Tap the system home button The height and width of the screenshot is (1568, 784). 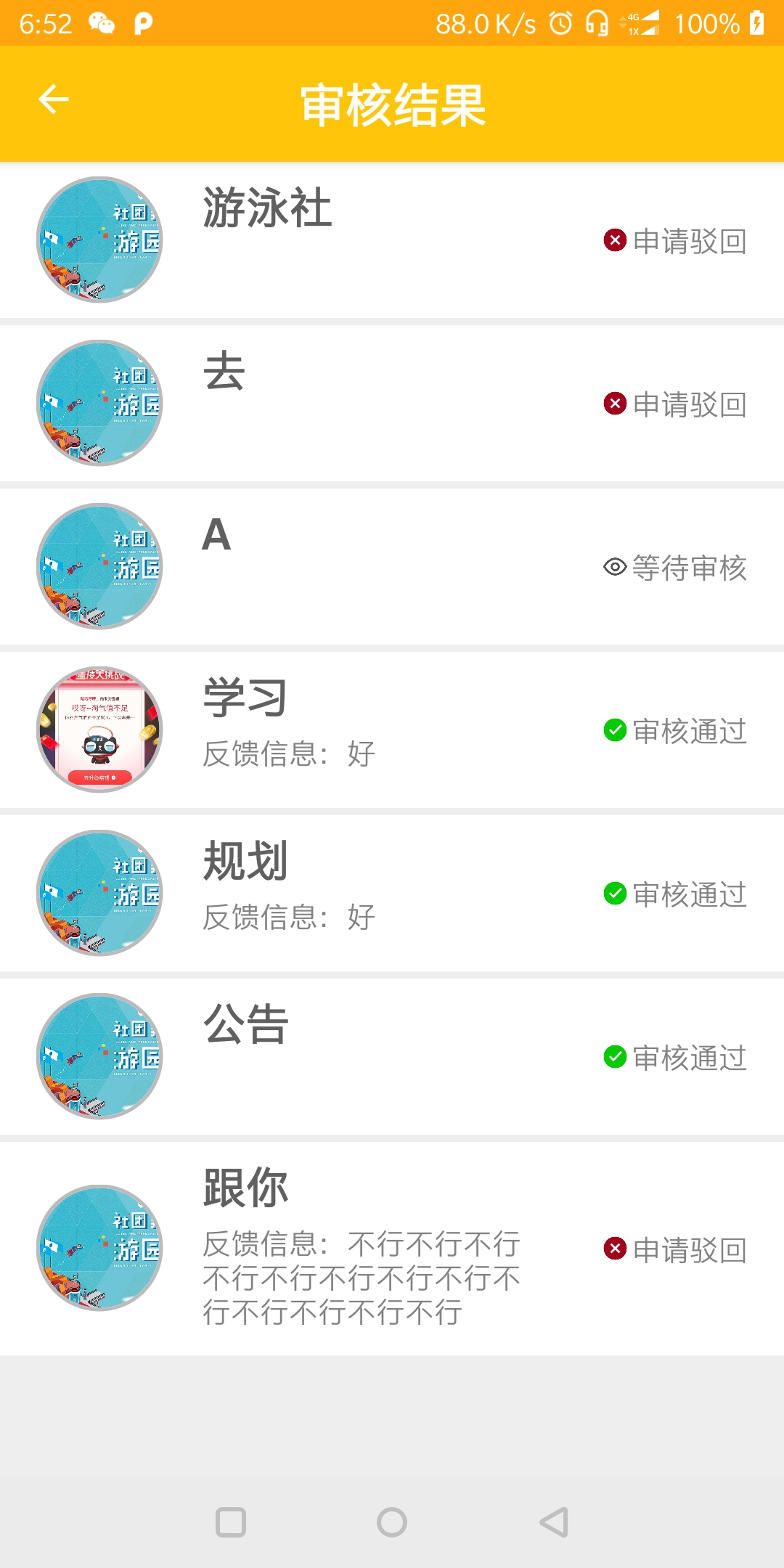392,1522
